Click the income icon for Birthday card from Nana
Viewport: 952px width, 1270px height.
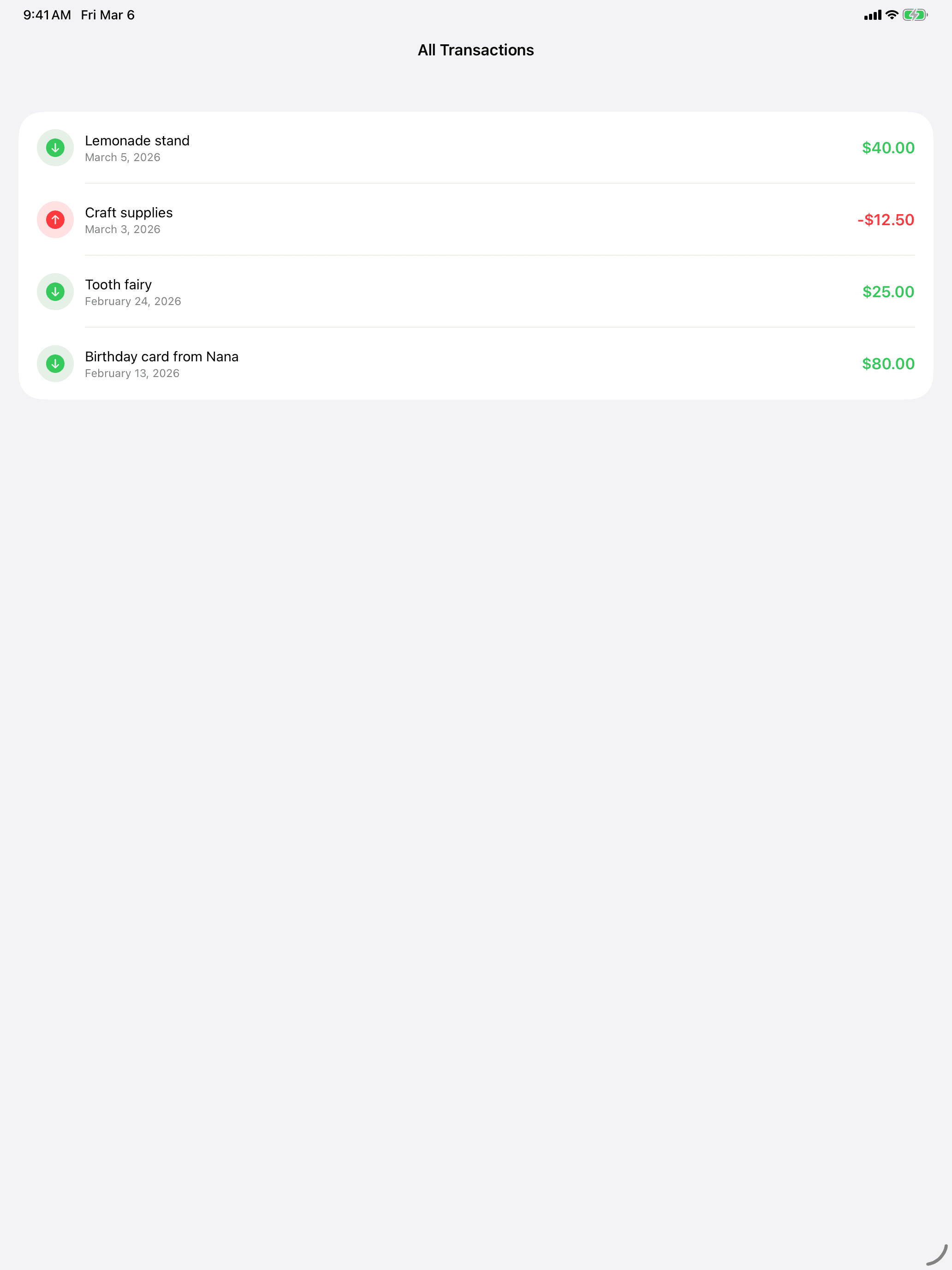(x=54, y=364)
